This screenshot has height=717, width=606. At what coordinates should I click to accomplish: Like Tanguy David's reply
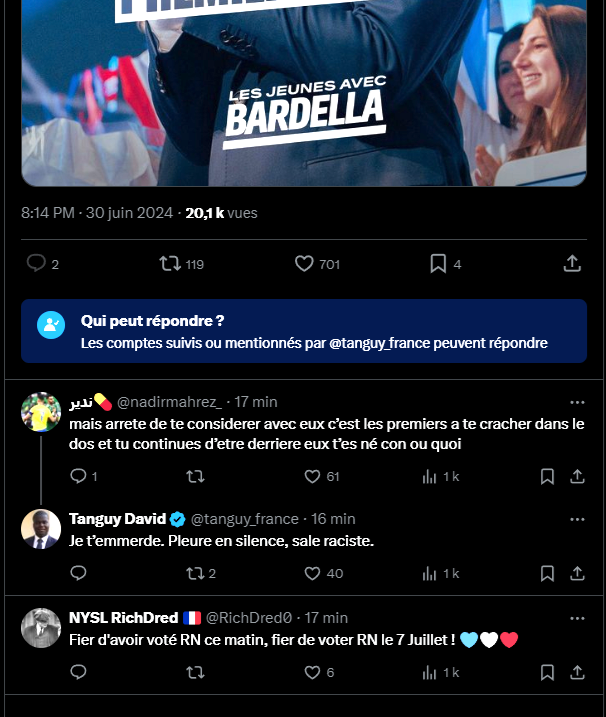pos(312,573)
